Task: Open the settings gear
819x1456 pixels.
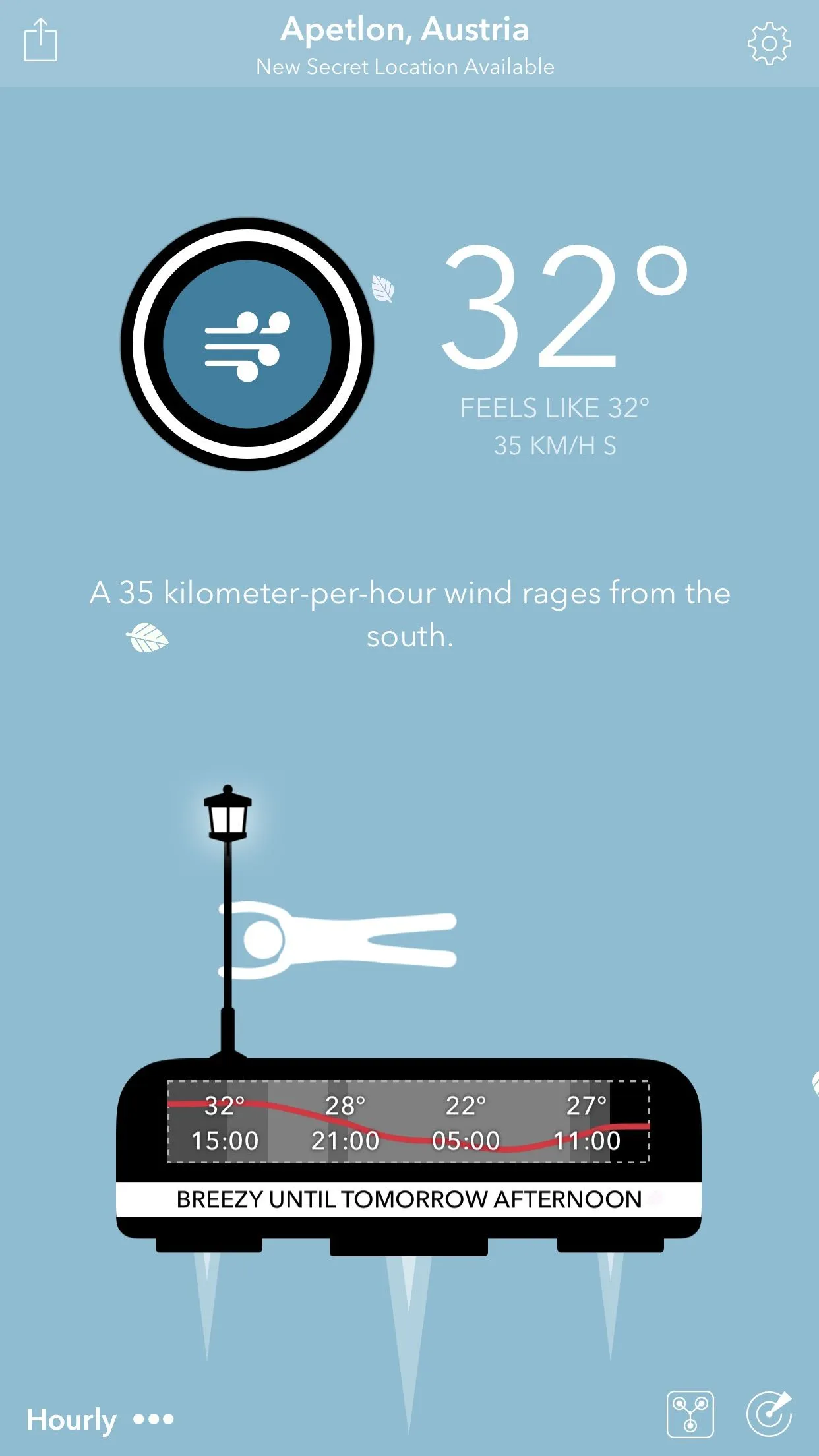Action: (769, 44)
